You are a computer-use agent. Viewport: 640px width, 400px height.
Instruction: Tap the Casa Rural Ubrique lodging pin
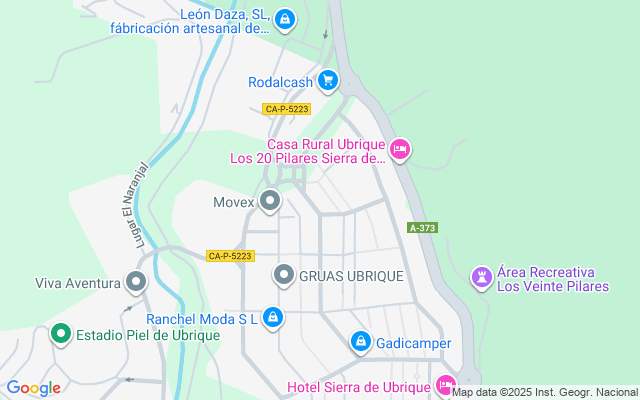pyautogui.click(x=400, y=150)
